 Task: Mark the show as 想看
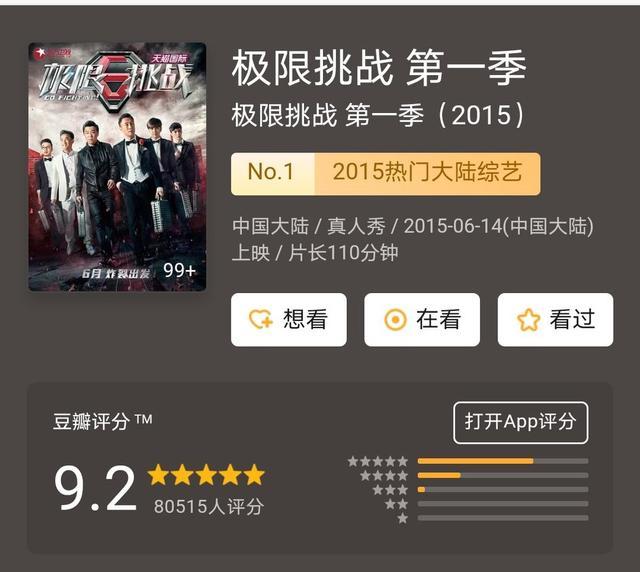289,319
